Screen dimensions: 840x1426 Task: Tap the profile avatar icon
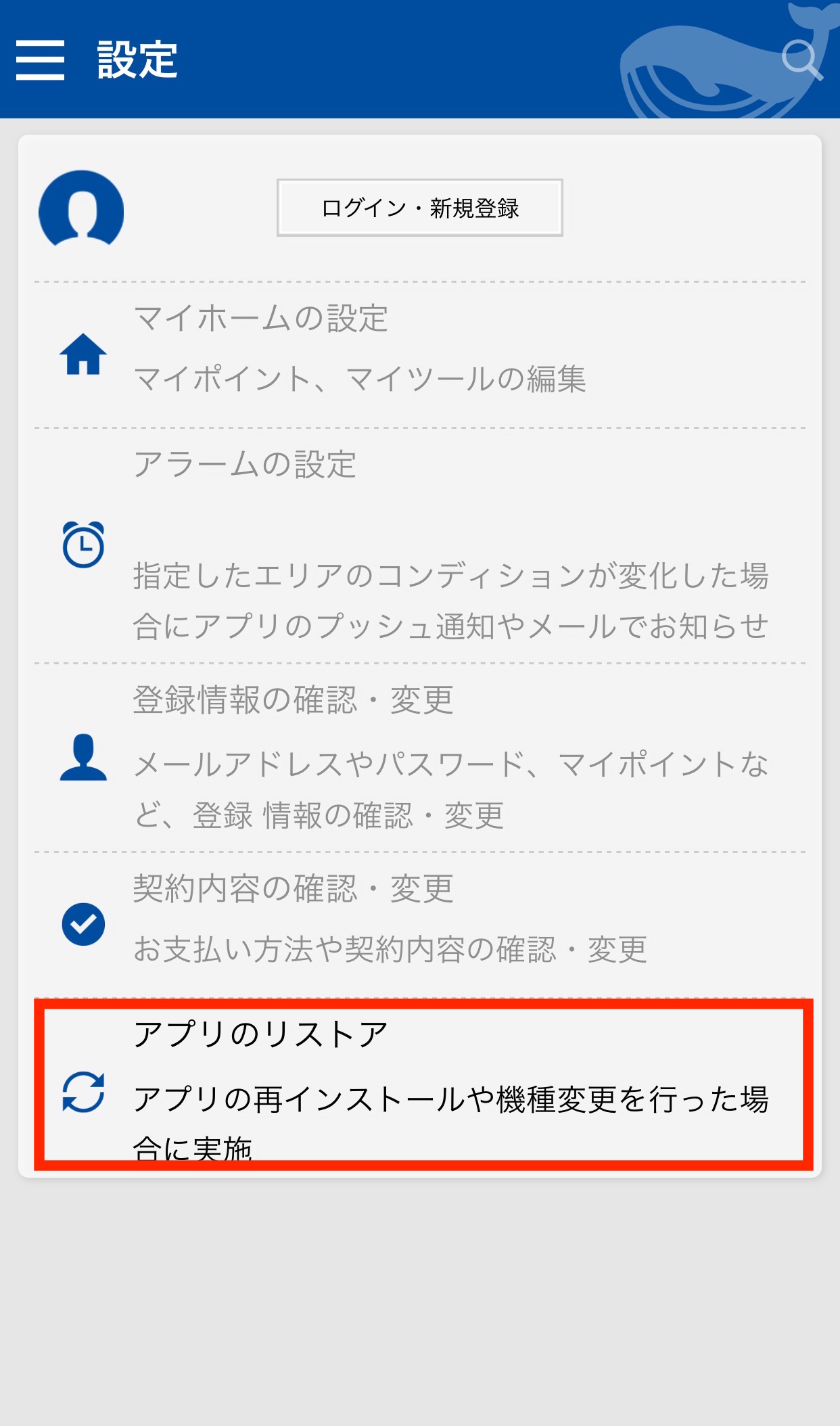82,208
